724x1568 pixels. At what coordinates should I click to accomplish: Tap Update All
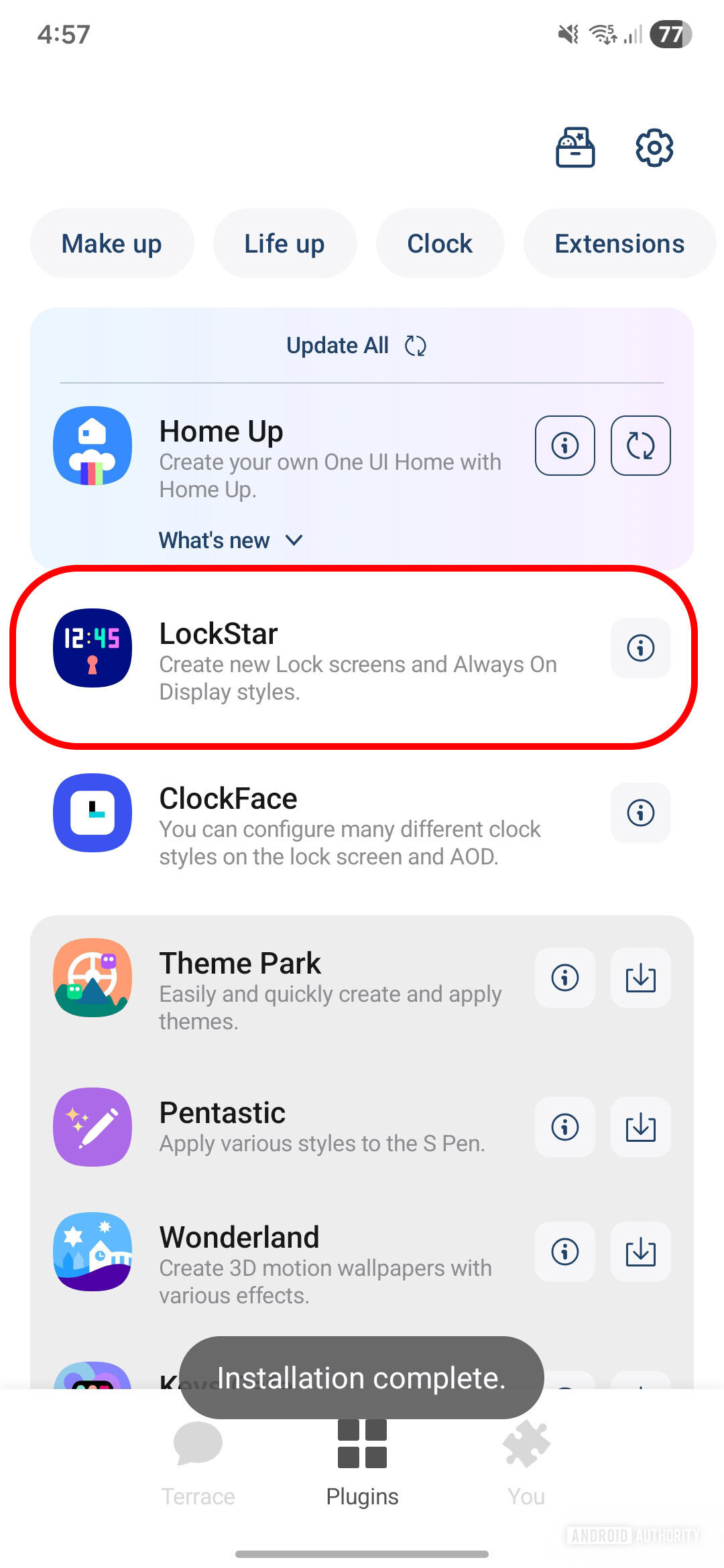[x=356, y=346]
